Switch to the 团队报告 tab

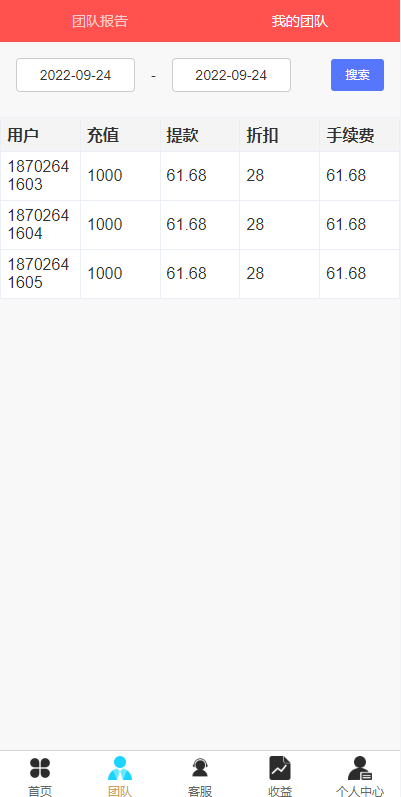[100, 21]
